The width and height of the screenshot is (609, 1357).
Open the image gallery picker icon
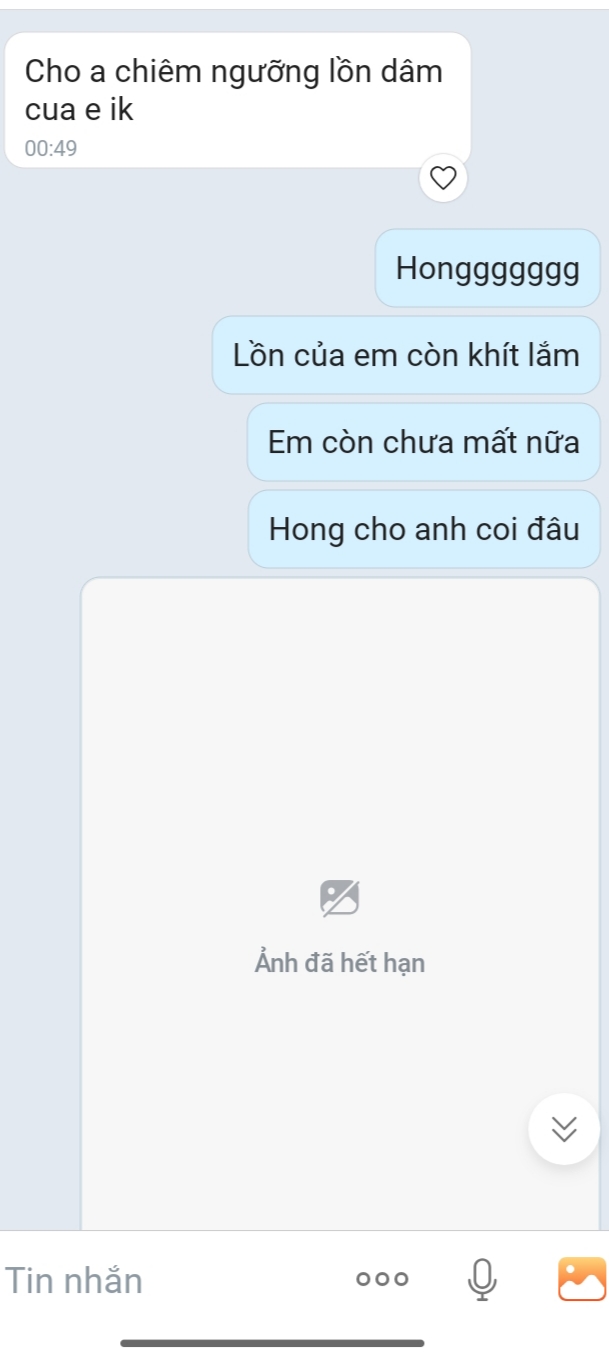(582, 1279)
